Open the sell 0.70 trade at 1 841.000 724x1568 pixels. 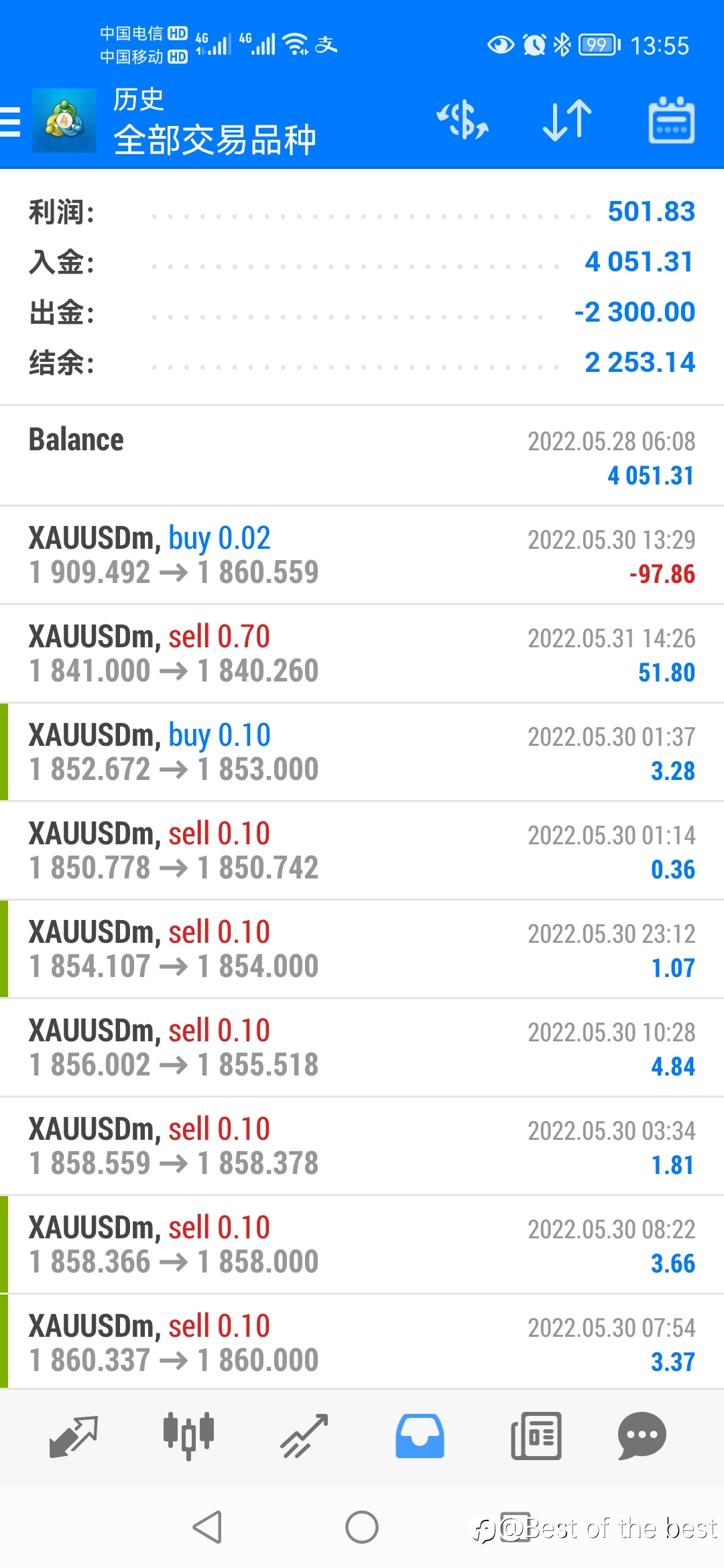point(362,653)
